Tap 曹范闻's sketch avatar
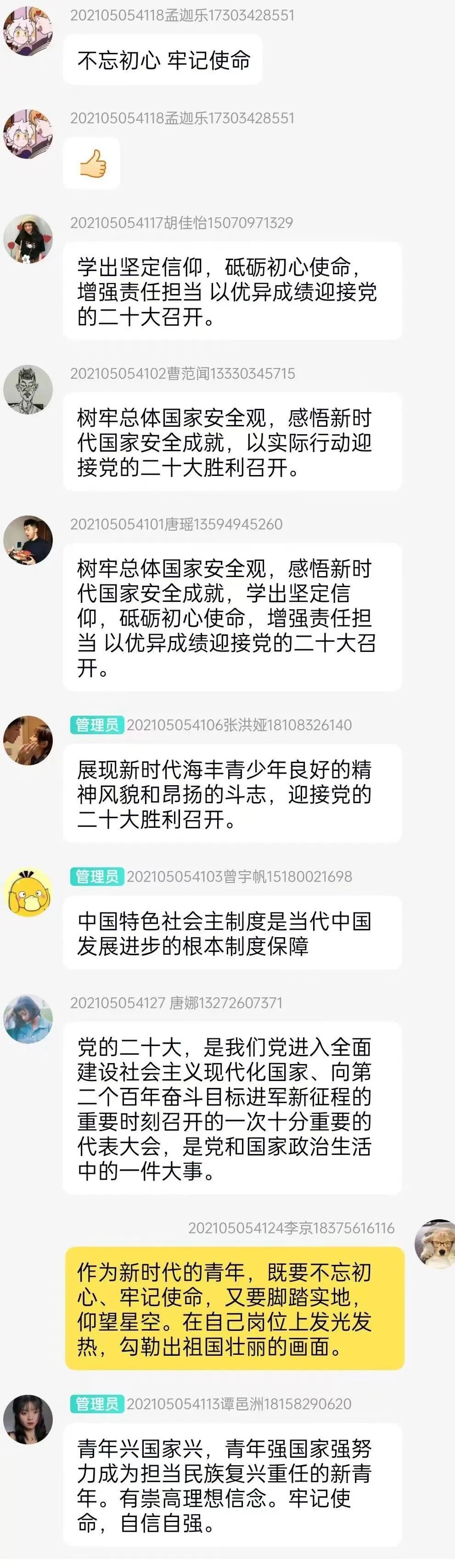 [28, 389]
